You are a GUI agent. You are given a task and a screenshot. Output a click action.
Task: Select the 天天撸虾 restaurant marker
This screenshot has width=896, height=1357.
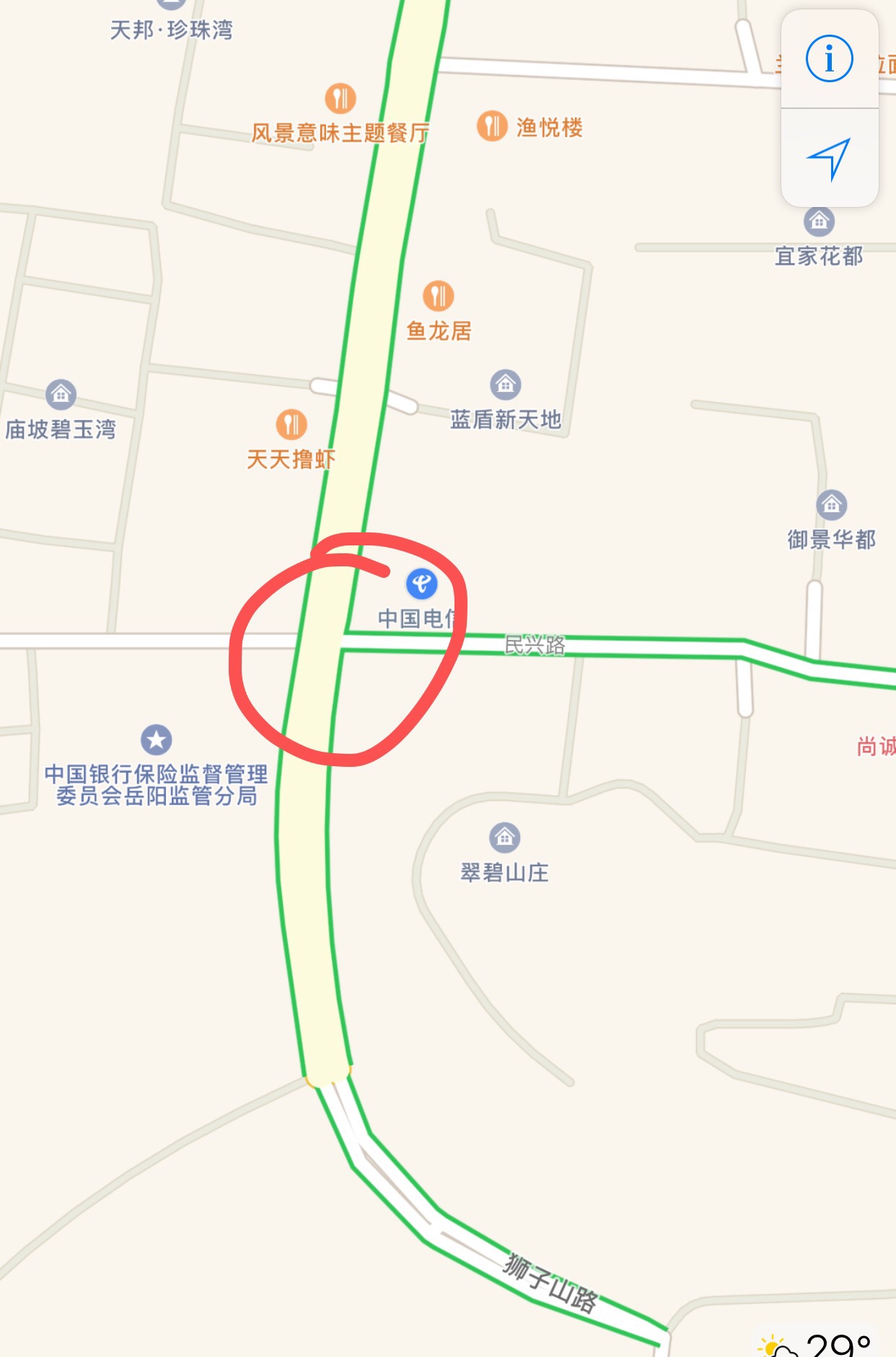tap(291, 425)
